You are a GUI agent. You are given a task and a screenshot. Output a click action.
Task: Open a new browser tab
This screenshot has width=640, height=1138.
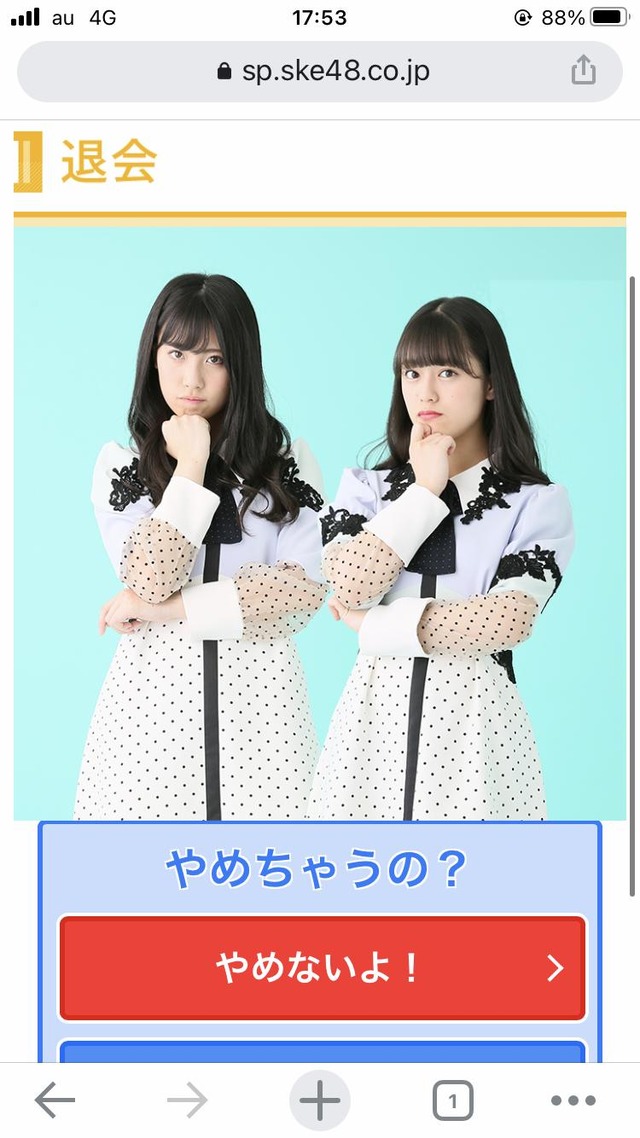[x=320, y=1101]
